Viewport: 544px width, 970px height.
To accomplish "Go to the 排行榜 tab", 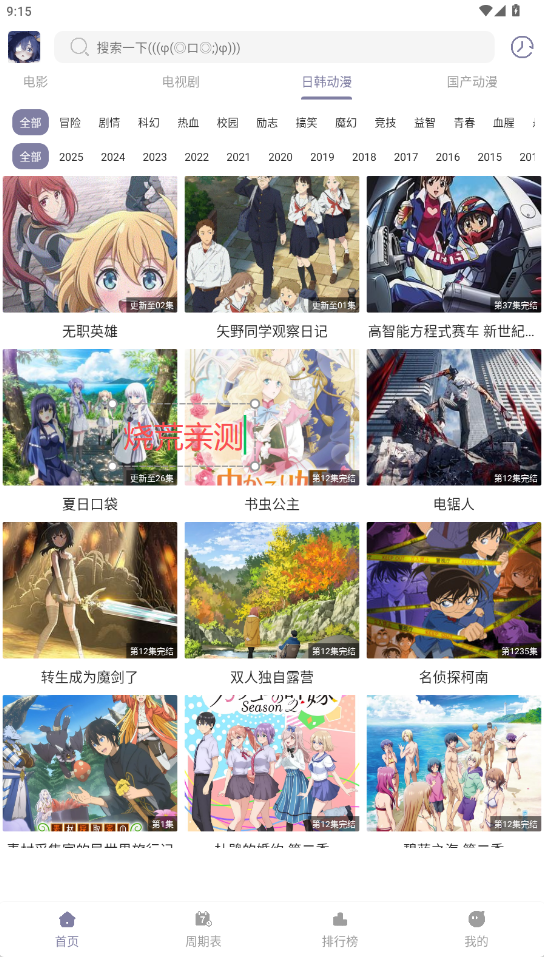I will click(340, 929).
